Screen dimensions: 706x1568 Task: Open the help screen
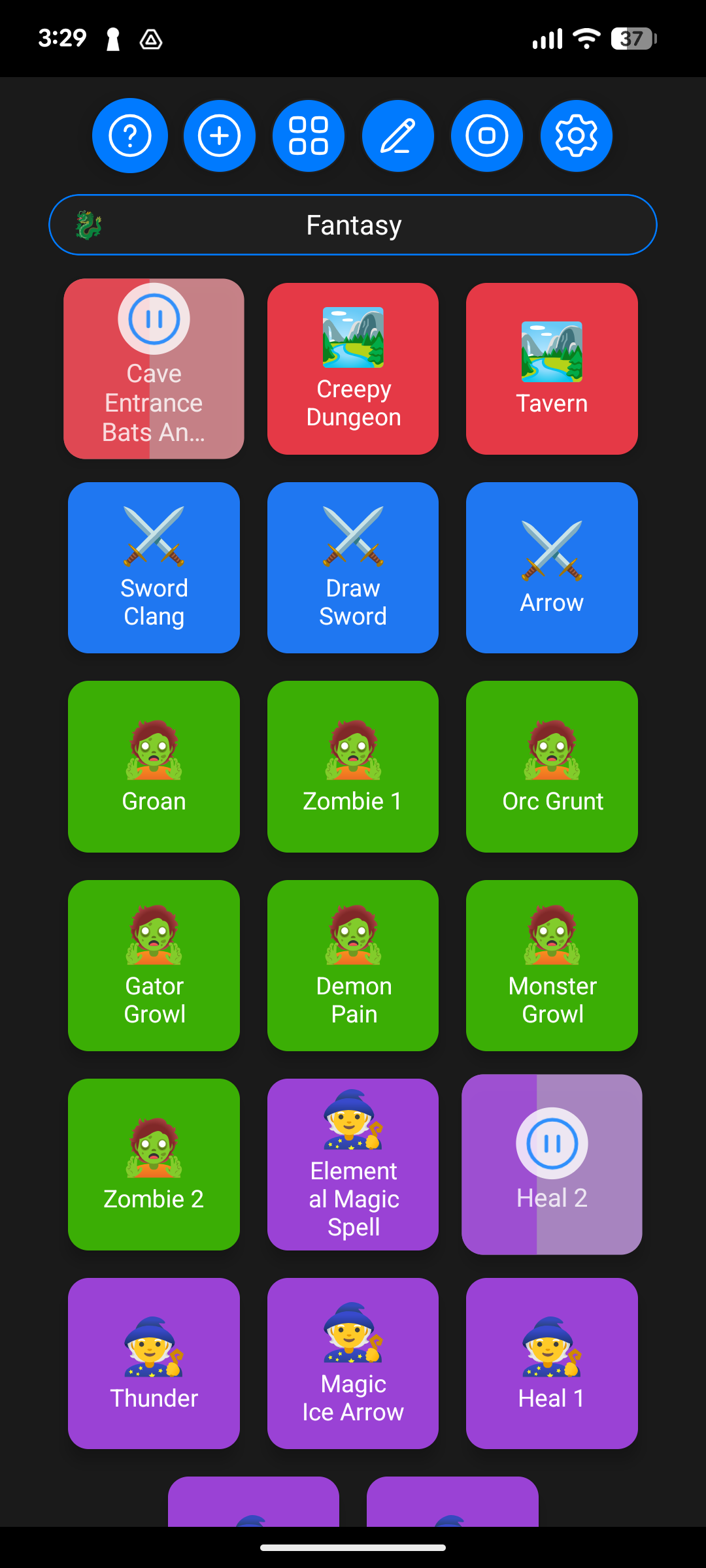(x=130, y=136)
